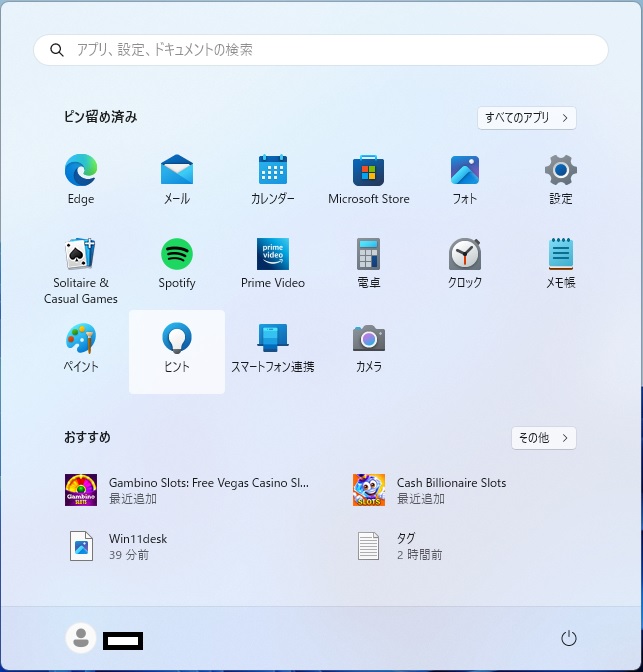643x672 pixels.
Task: Open the メール app
Action: (x=177, y=179)
